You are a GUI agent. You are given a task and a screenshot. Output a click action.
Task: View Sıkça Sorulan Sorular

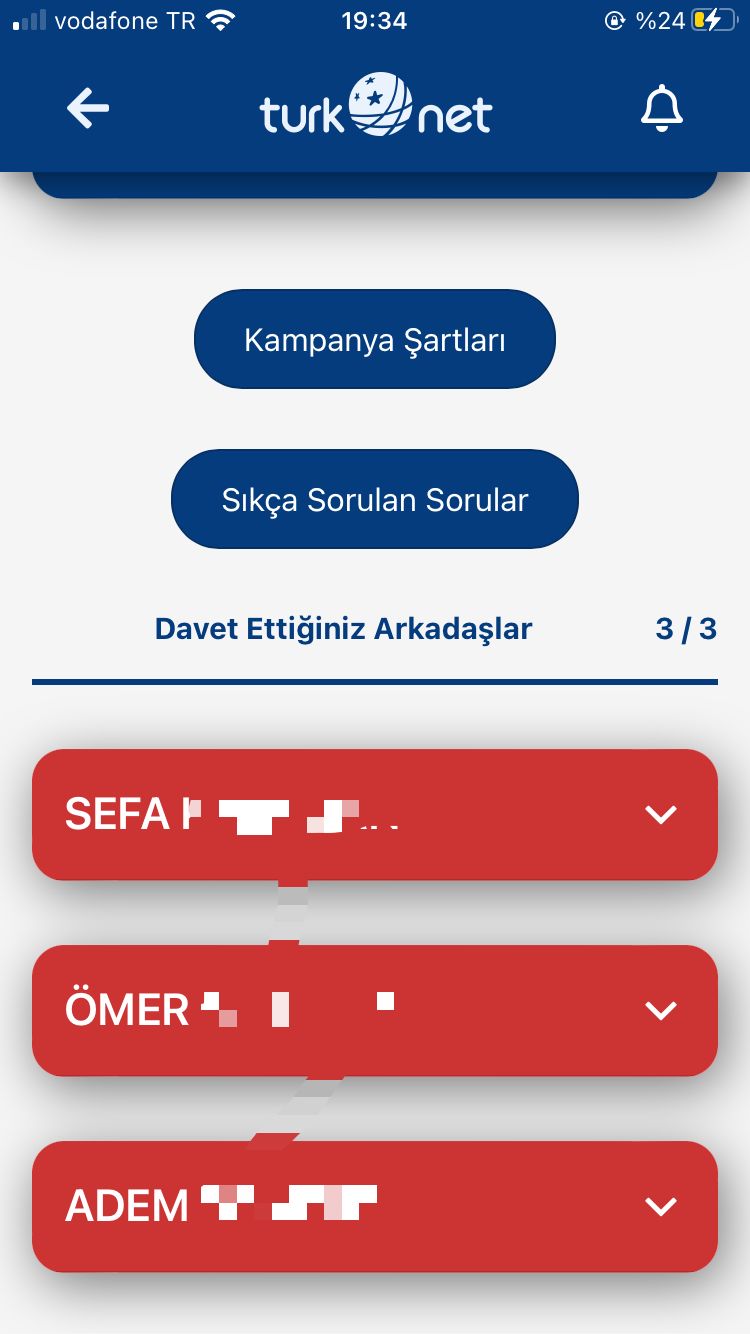[x=375, y=499]
